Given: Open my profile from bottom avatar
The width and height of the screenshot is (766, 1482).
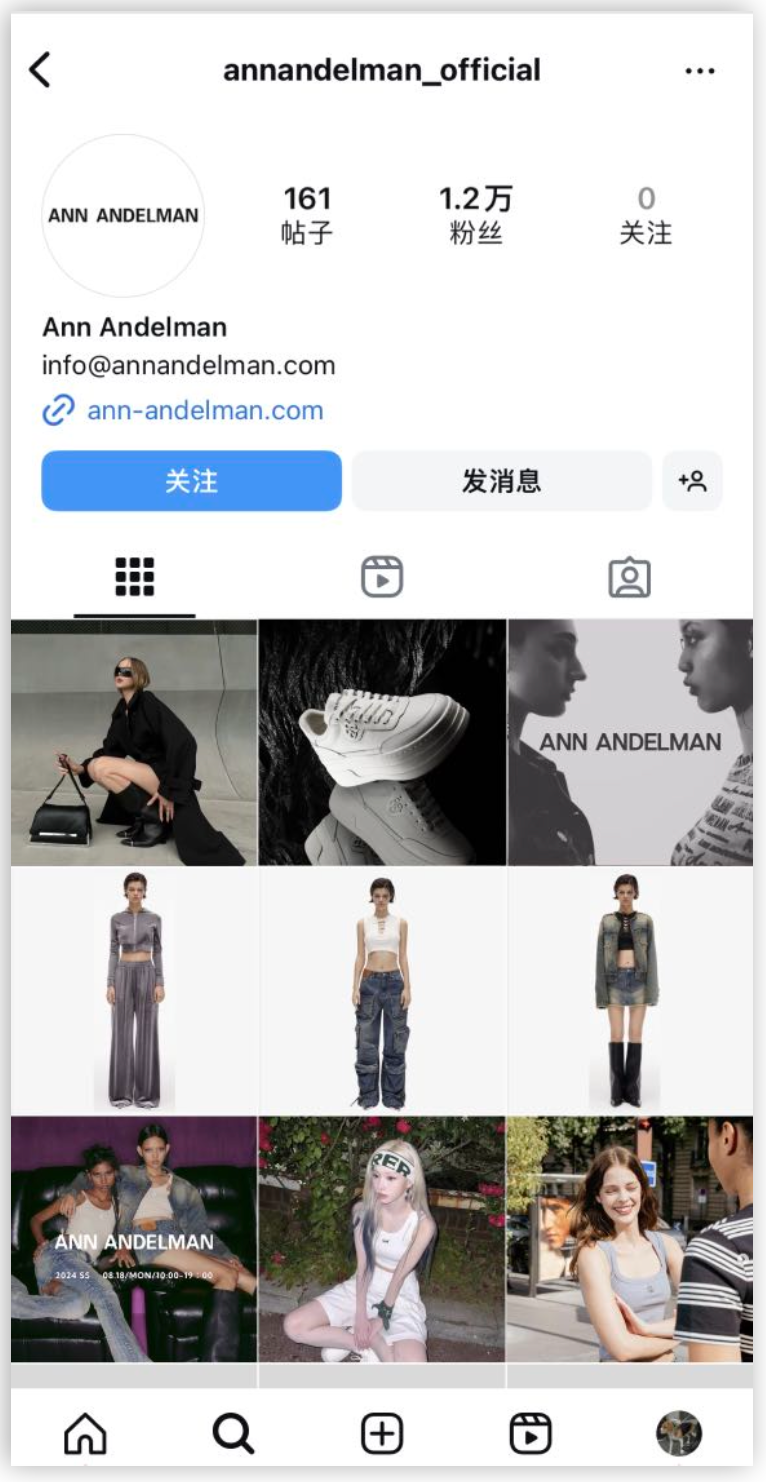Looking at the screenshot, I should point(679,1434).
